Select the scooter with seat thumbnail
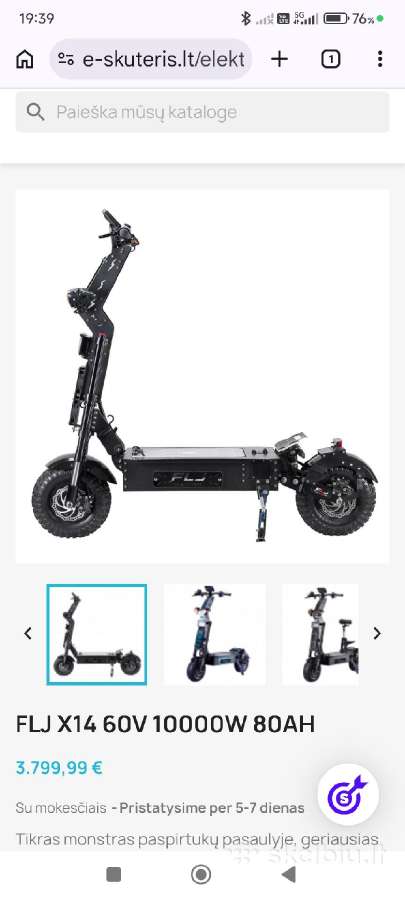 coord(321,635)
